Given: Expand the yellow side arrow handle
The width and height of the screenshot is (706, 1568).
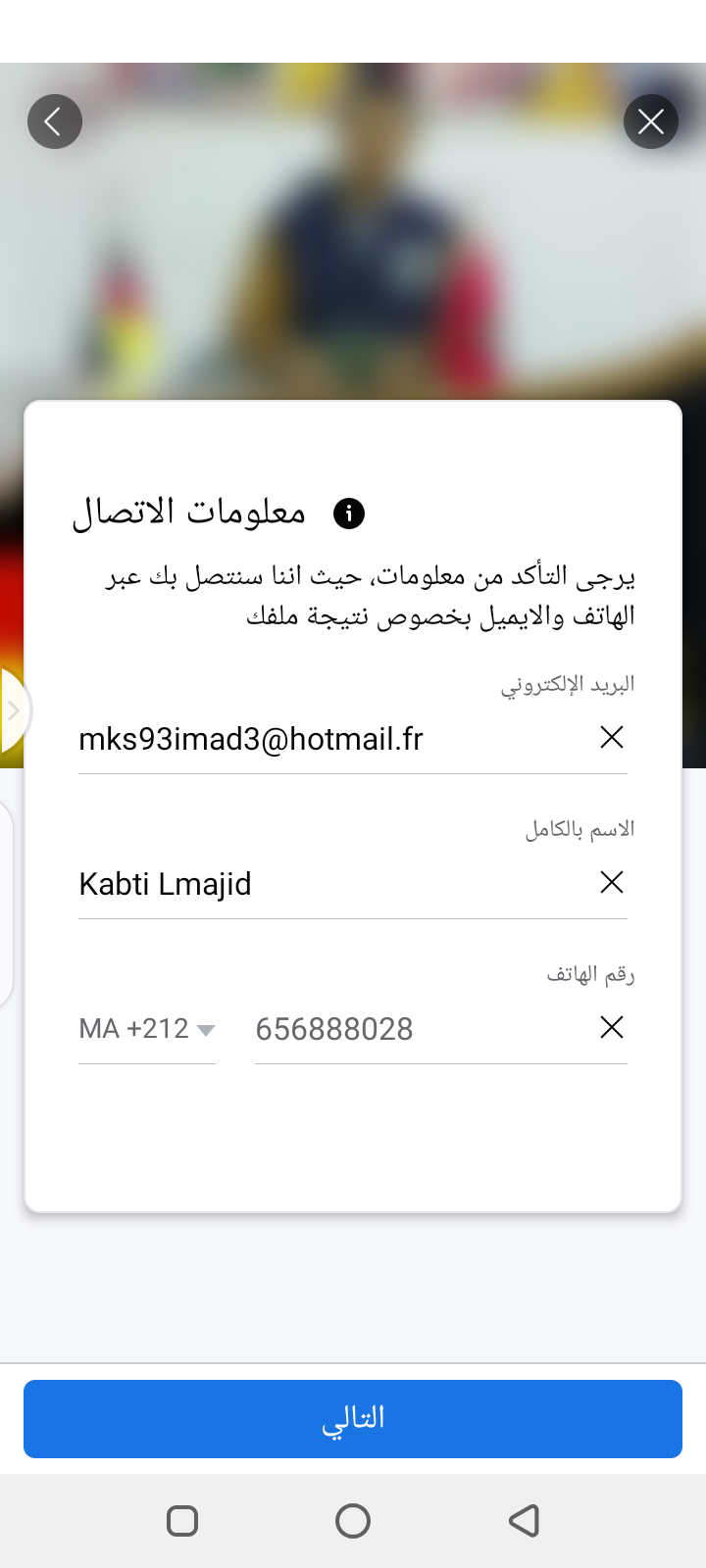Looking at the screenshot, I should click(x=14, y=710).
